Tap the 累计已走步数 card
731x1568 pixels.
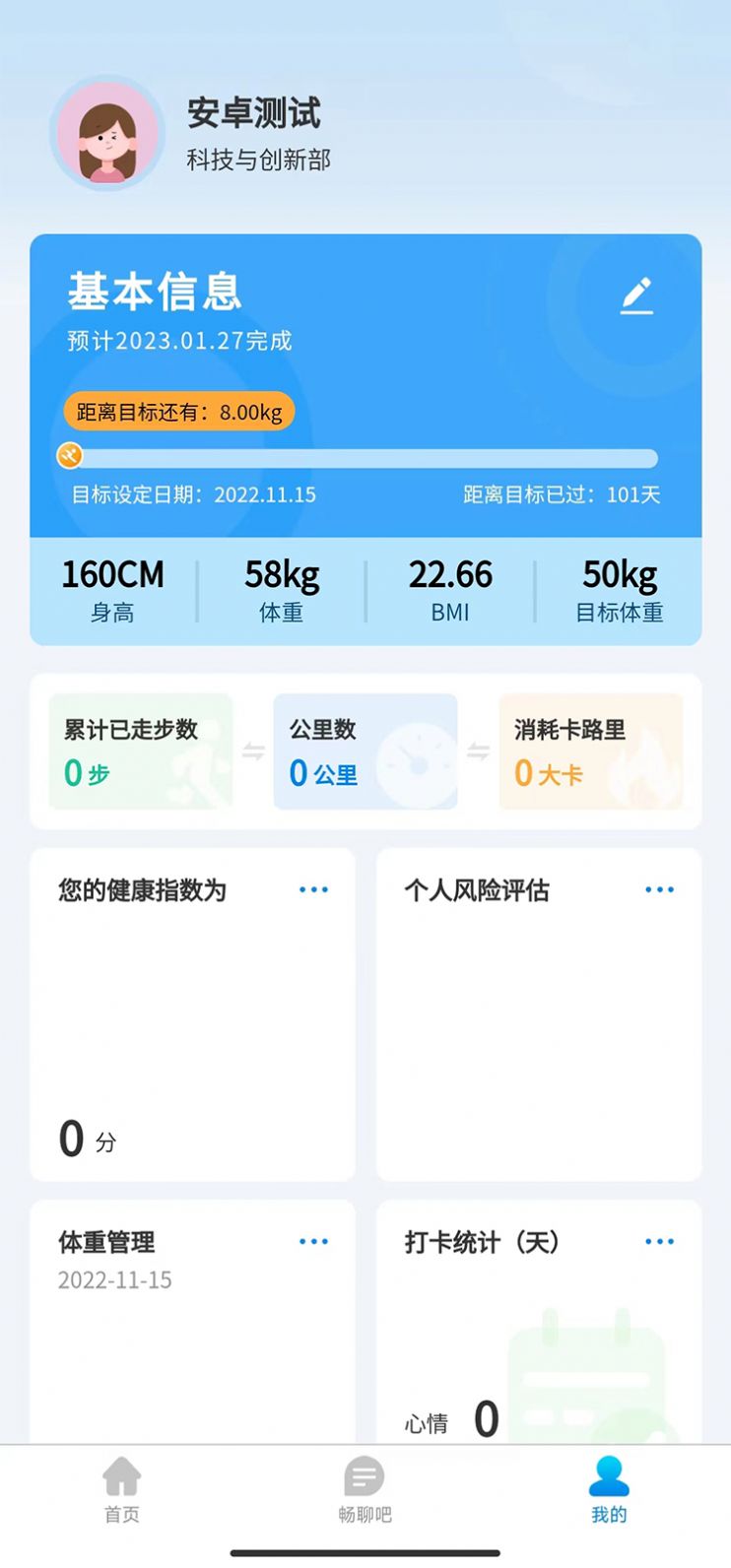[x=141, y=751]
